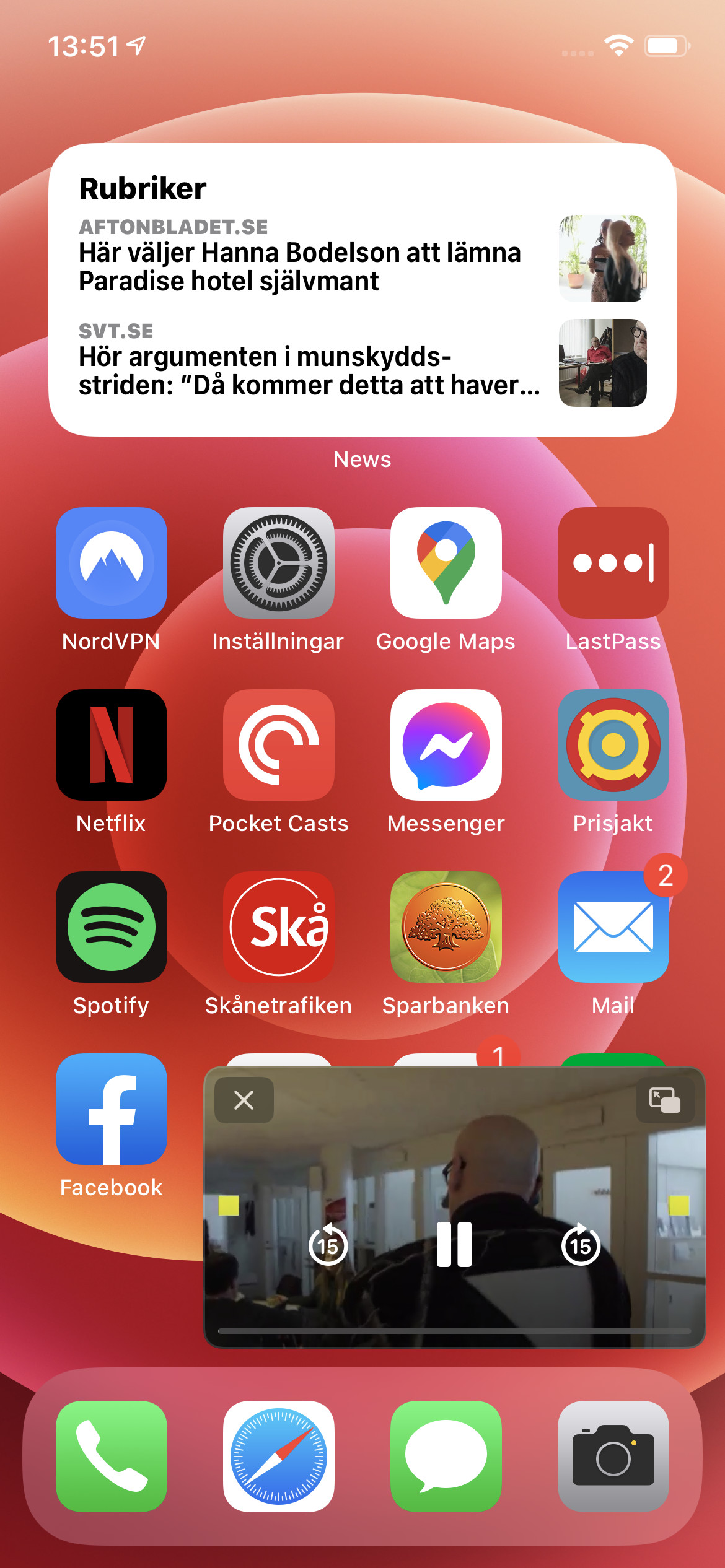Viewport: 725px width, 1568px height.
Task: Close the picture-in-picture video
Action: 244,1100
